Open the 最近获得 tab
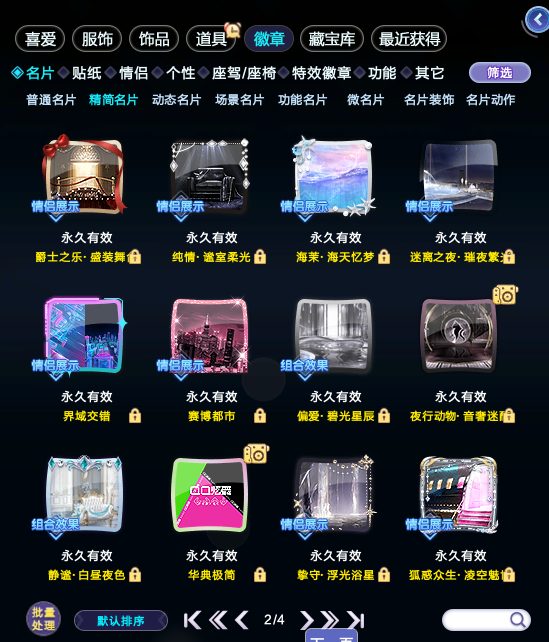549x642 pixels. pyautogui.click(x=409, y=39)
